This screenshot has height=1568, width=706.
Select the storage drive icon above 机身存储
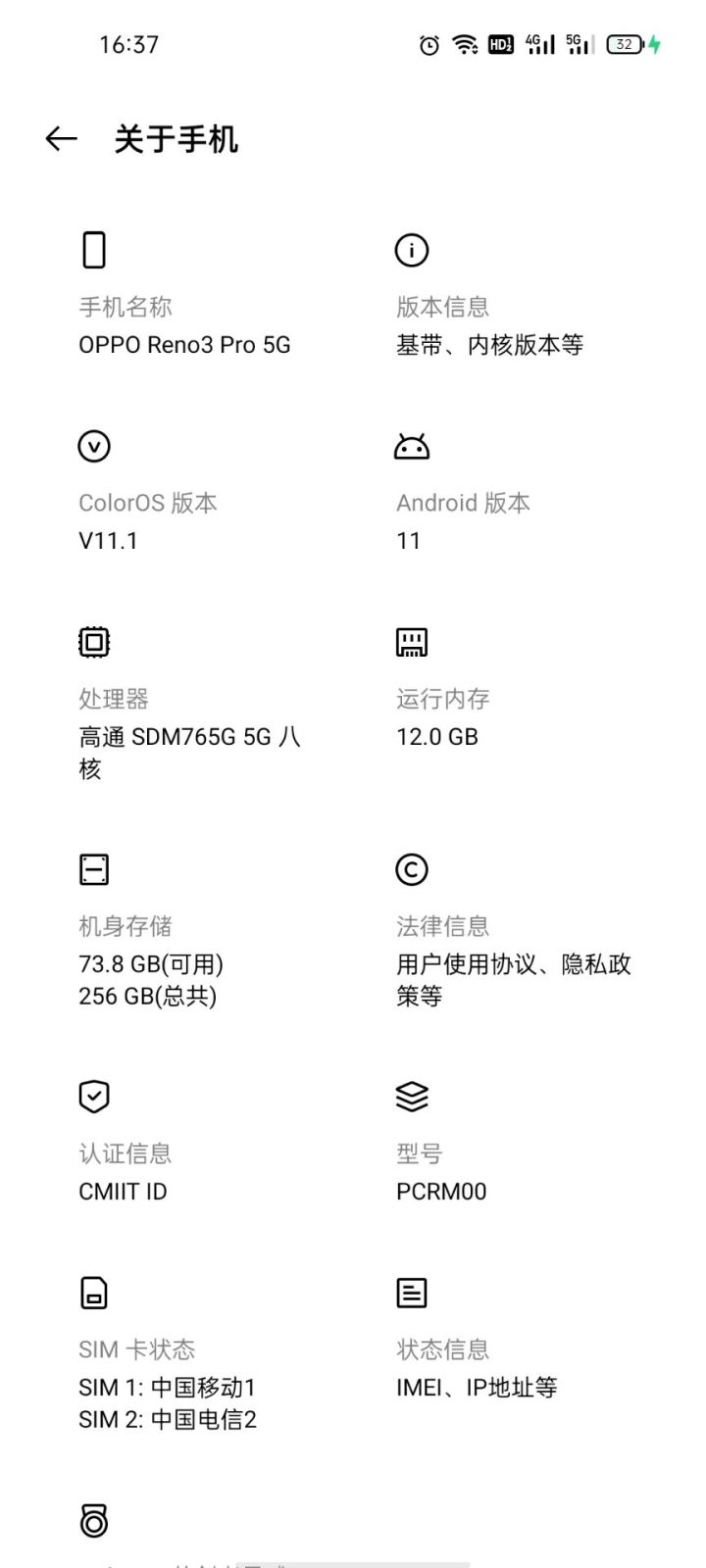click(94, 869)
